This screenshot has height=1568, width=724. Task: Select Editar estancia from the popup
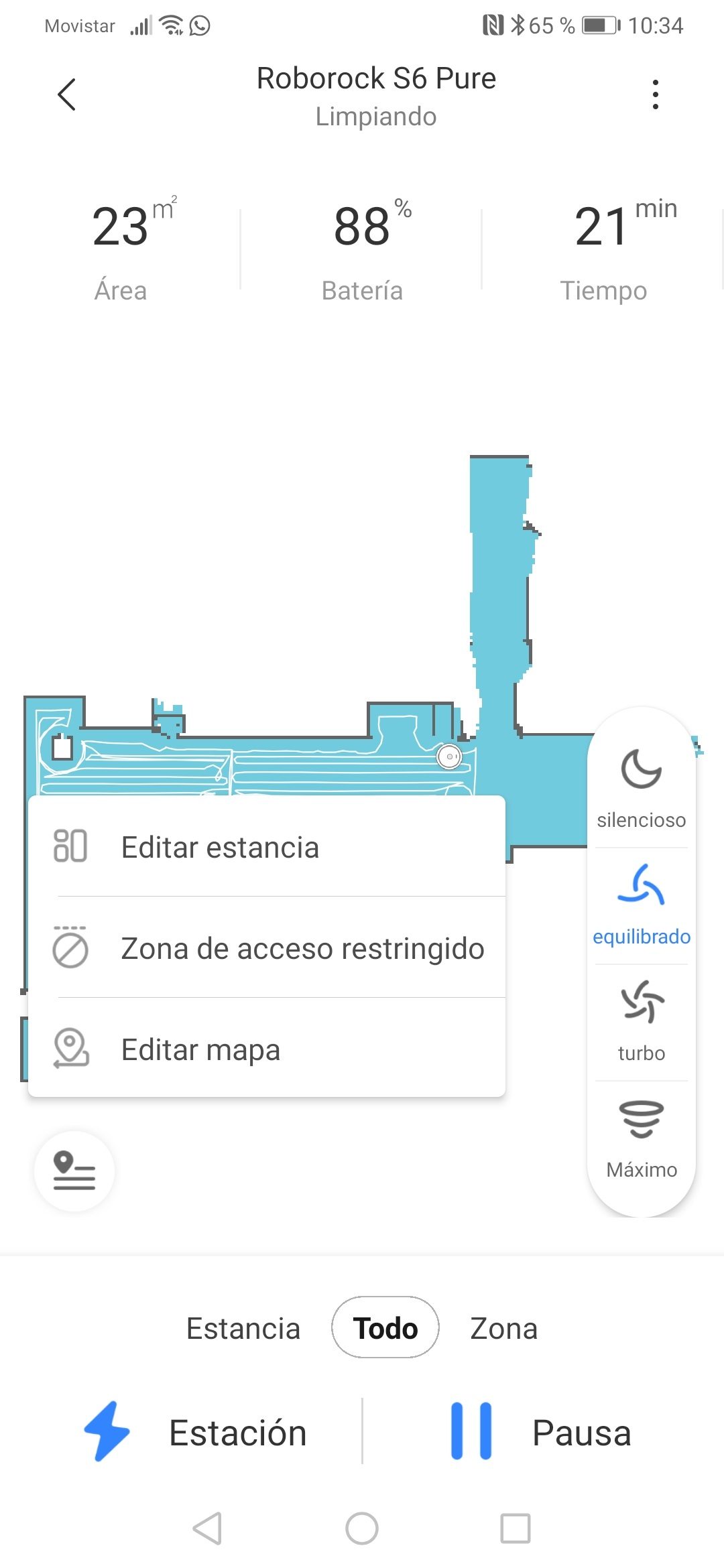click(267, 847)
